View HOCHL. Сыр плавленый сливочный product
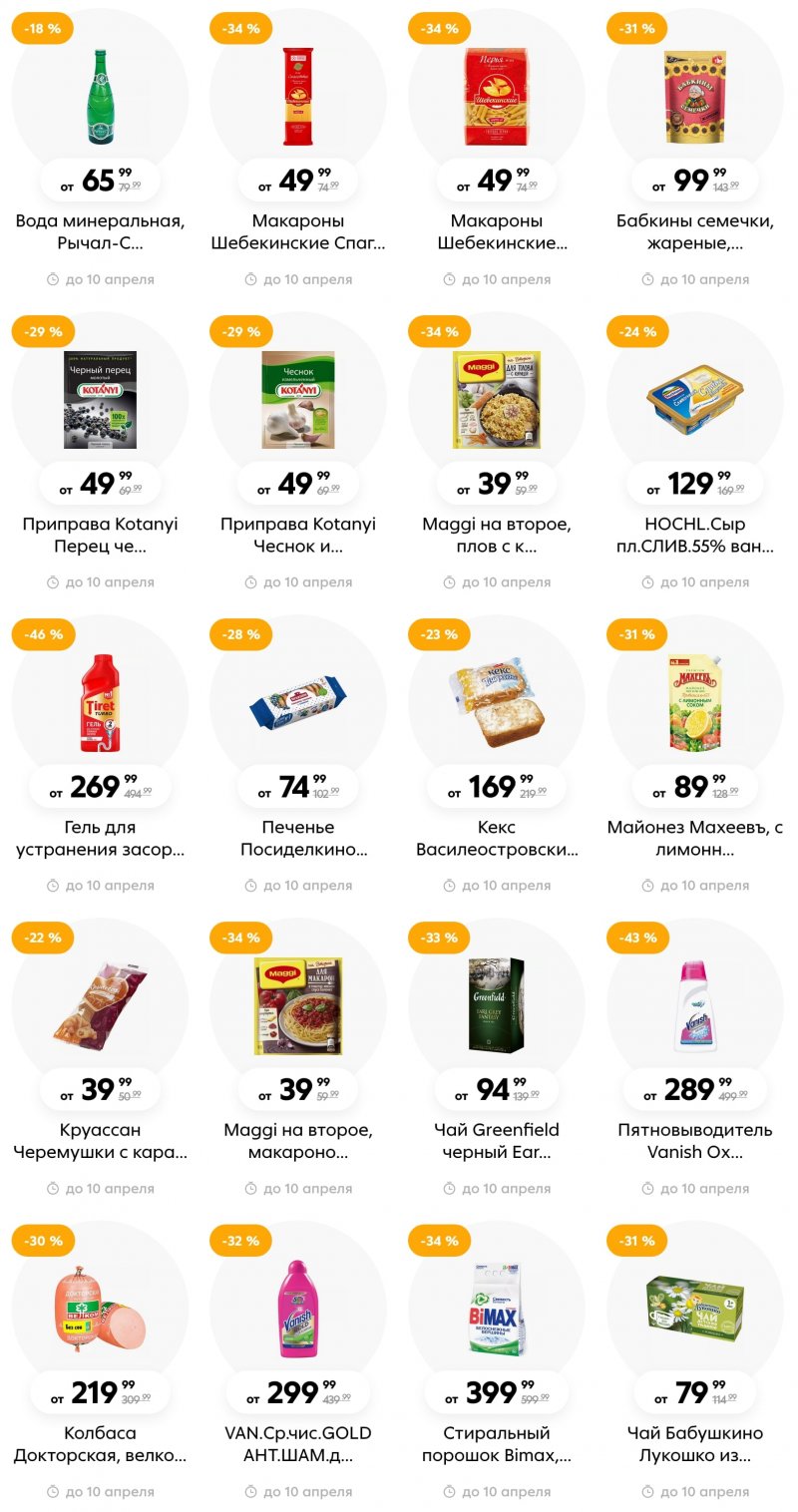The width and height of the screenshot is (798, 1512). pyautogui.click(x=695, y=399)
